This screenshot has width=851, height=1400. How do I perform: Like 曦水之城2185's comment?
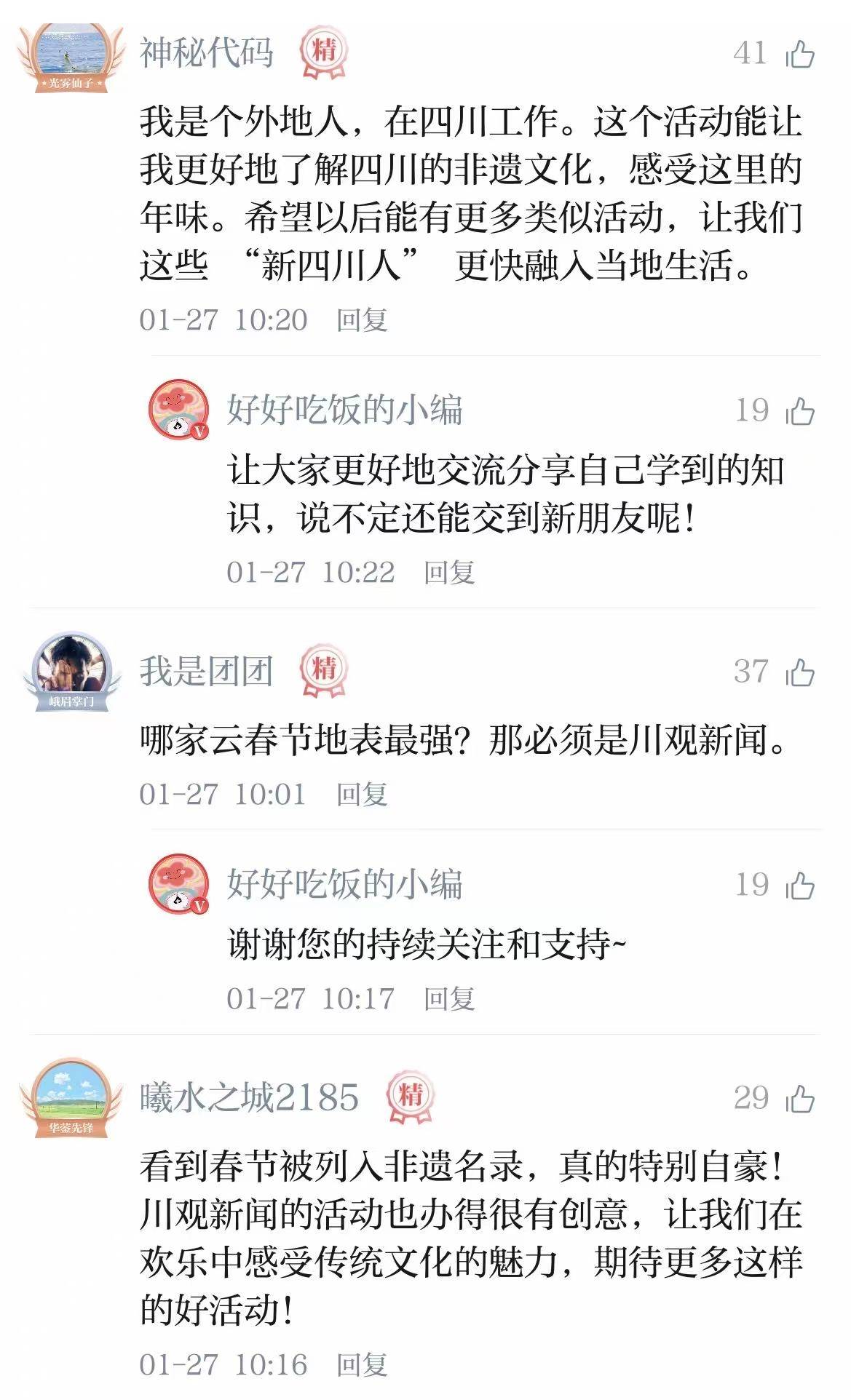pyautogui.click(x=800, y=1099)
